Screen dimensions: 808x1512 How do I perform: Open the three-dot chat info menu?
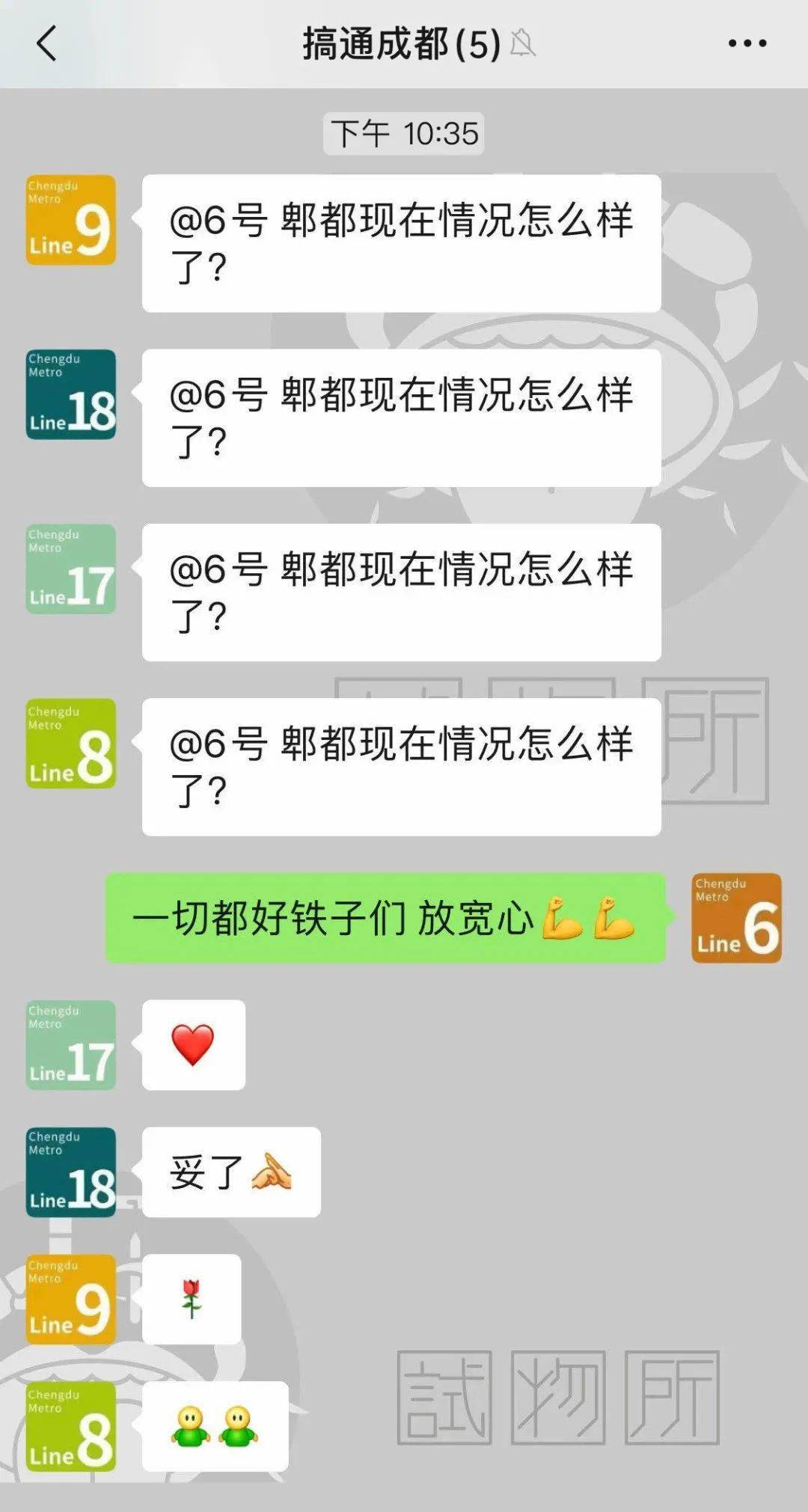pos(747,43)
